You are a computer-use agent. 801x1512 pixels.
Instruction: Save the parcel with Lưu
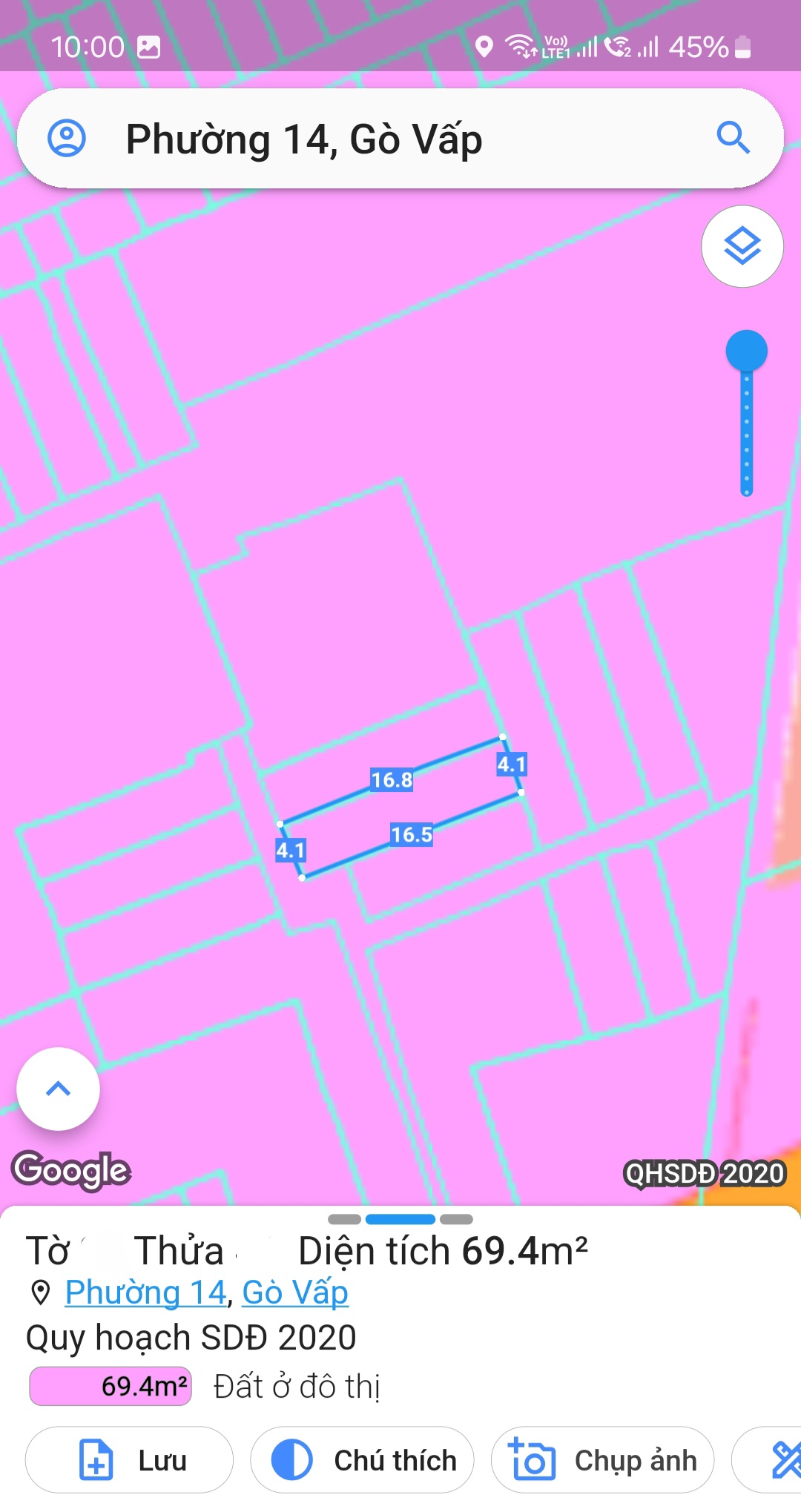point(129,1460)
